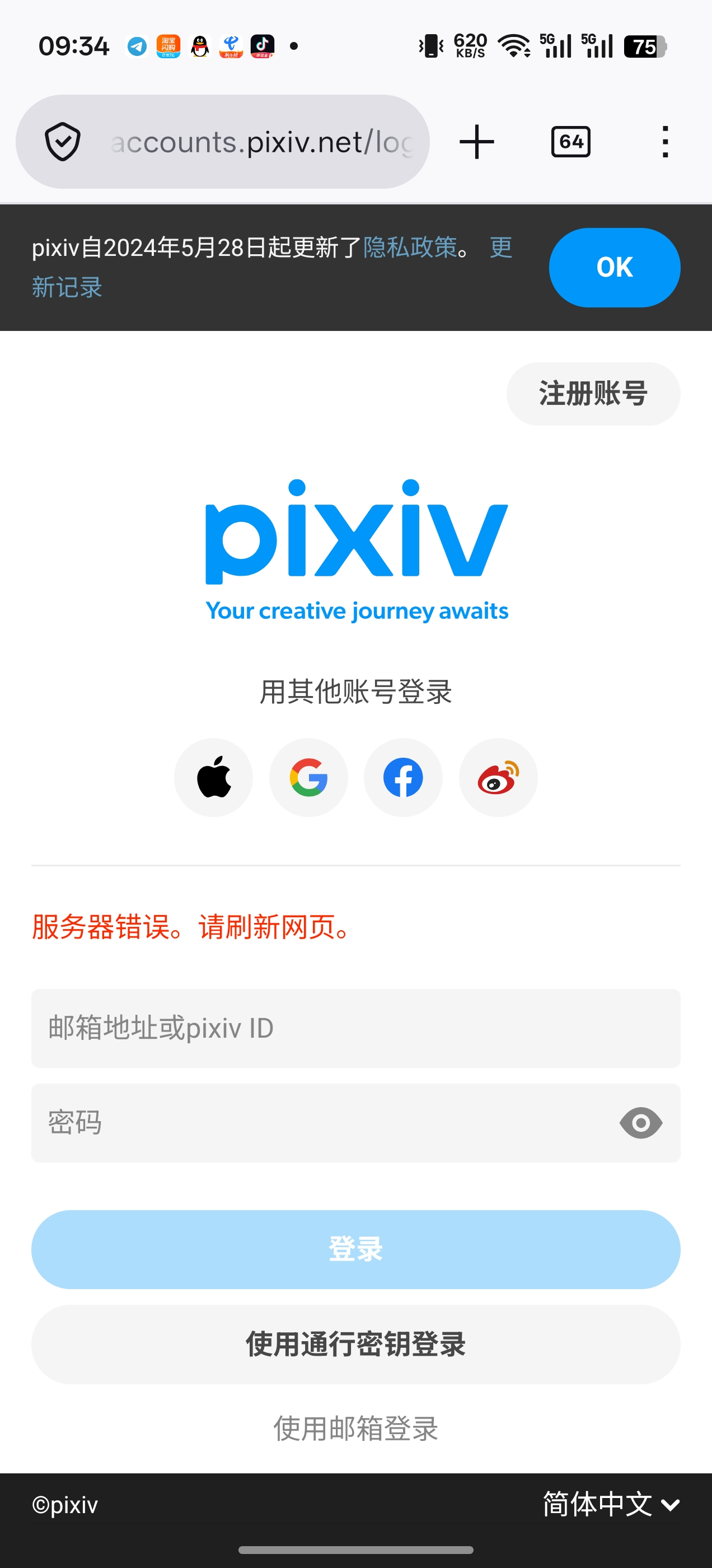Open a new browser tab
The image size is (712, 1568).
(476, 142)
